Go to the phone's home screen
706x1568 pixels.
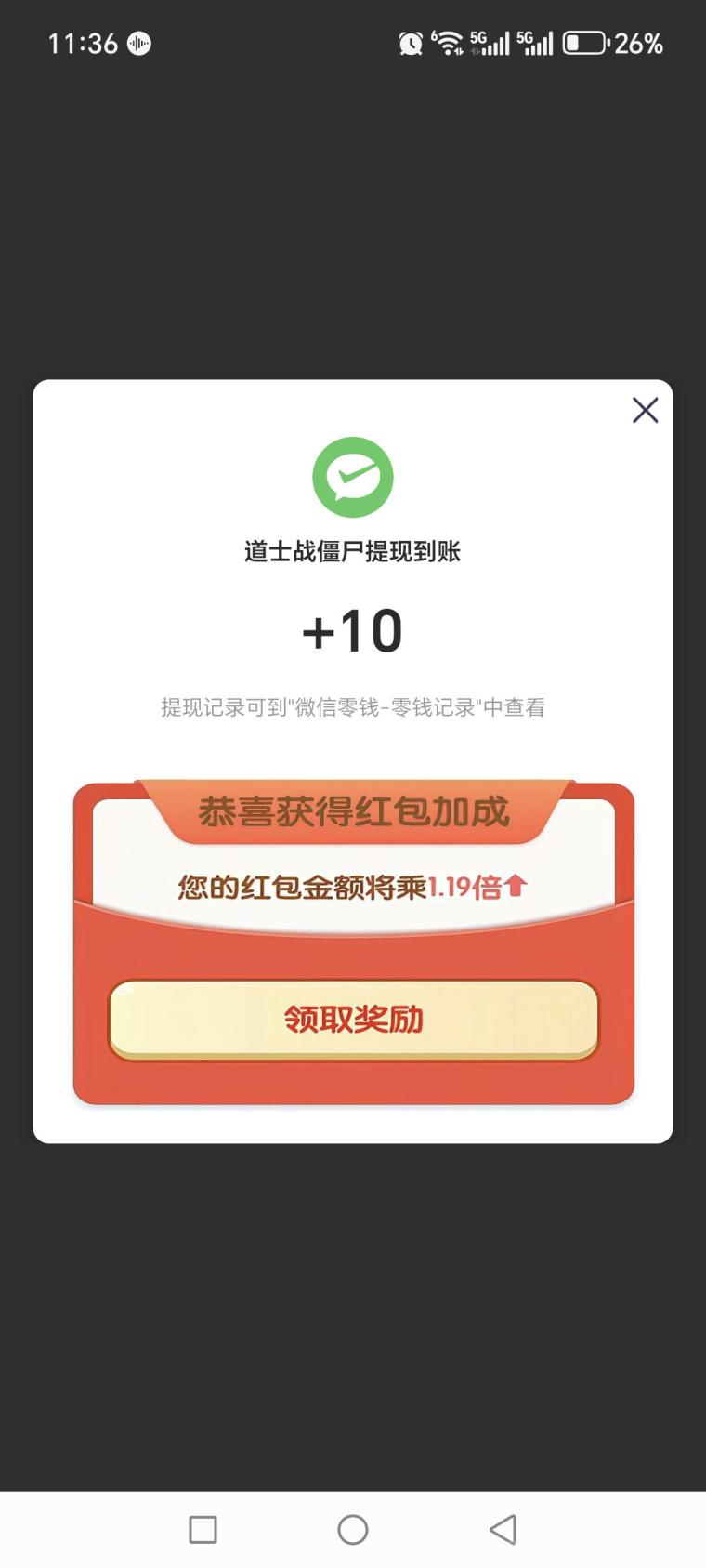pyautogui.click(x=353, y=1529)
